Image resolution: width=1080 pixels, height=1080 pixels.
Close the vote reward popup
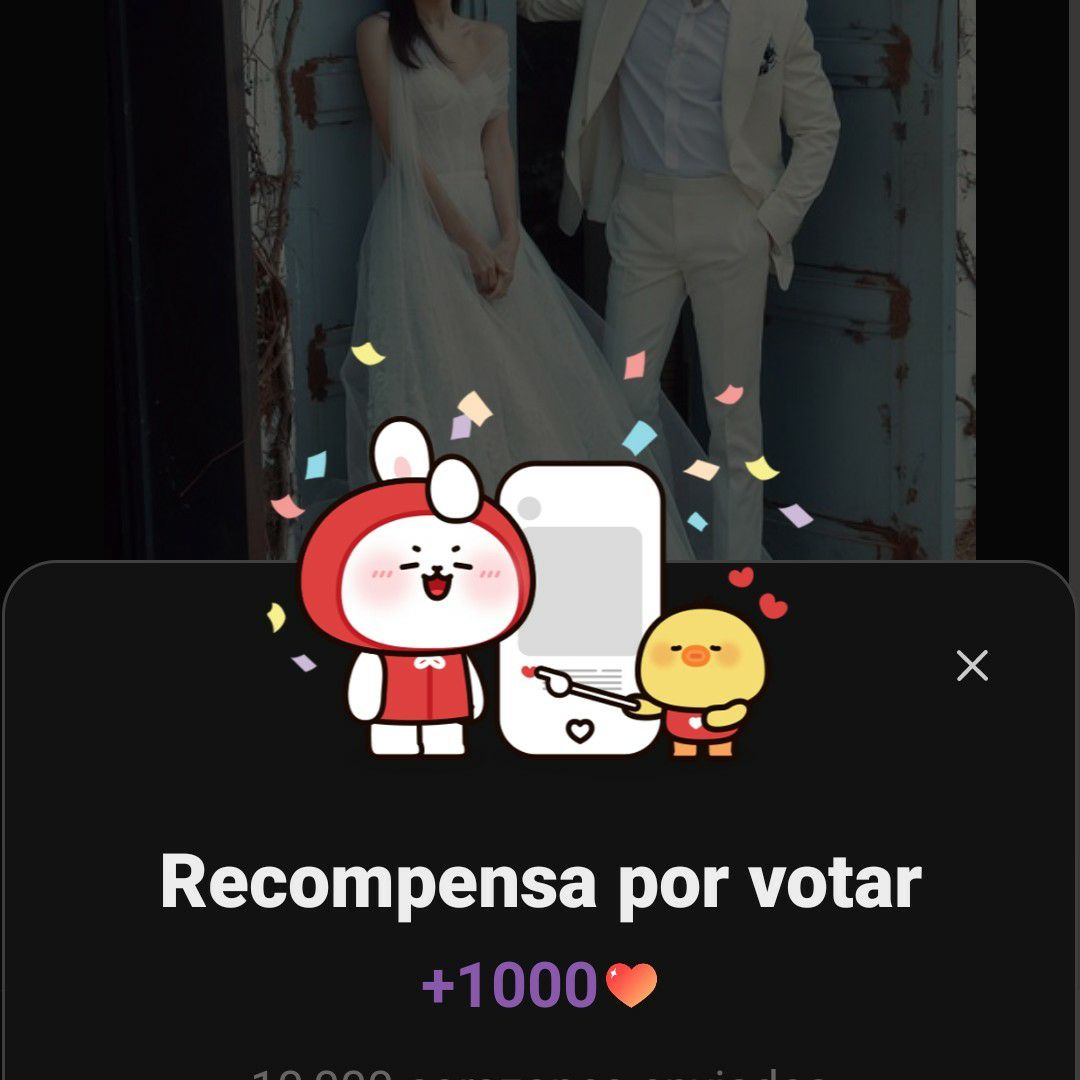tap(972, 666)
